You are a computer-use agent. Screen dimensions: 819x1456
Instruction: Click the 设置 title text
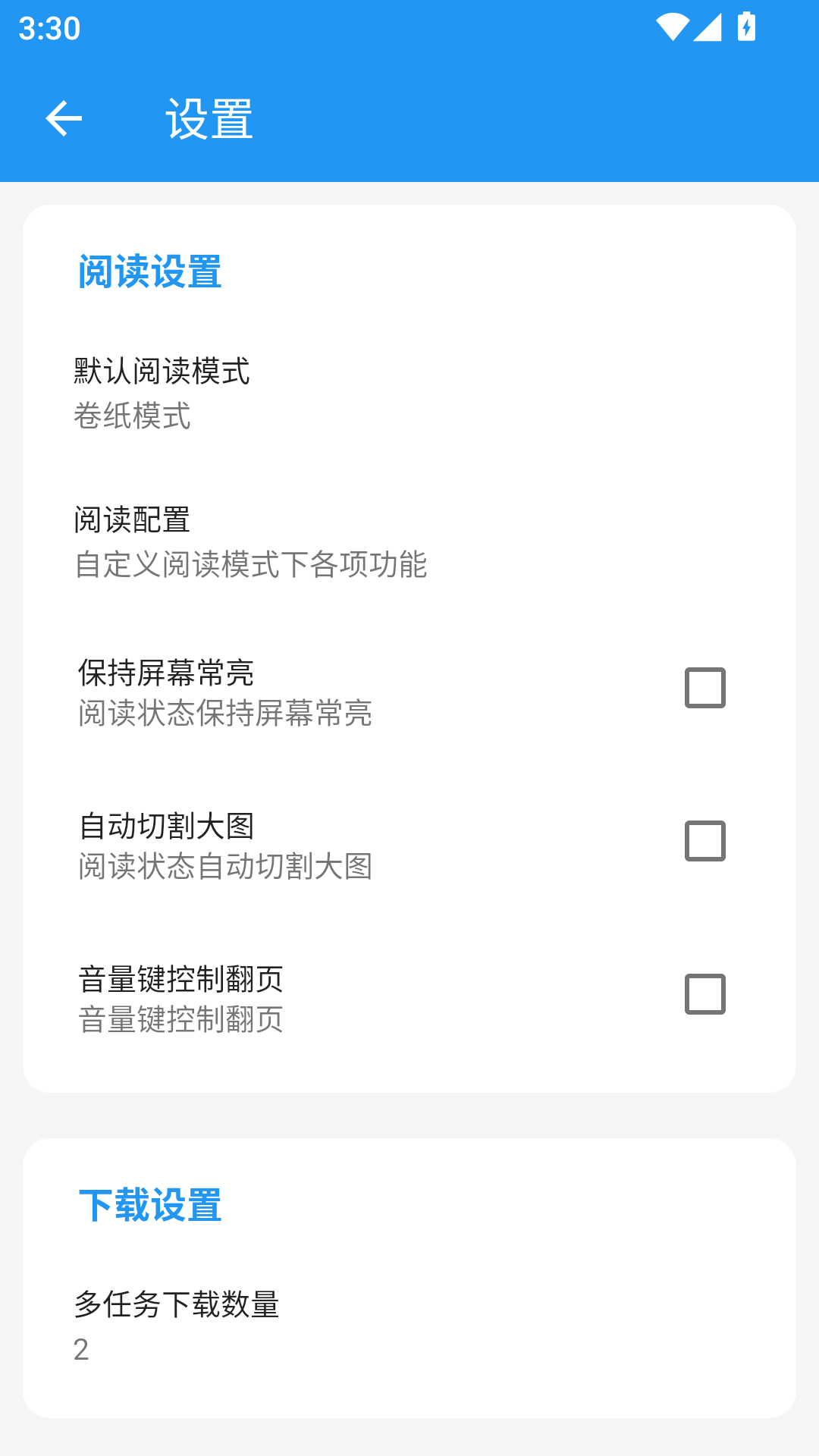209,118
